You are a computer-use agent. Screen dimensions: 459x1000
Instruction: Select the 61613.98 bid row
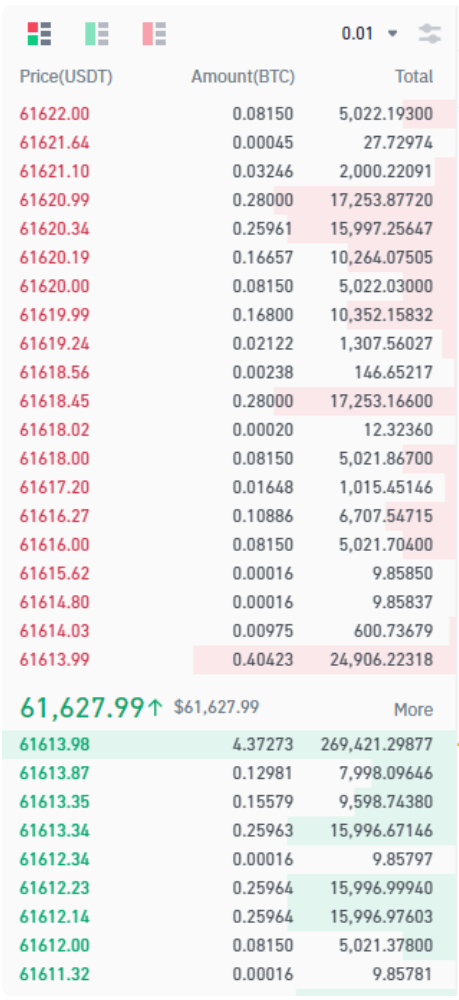[230, 744]
